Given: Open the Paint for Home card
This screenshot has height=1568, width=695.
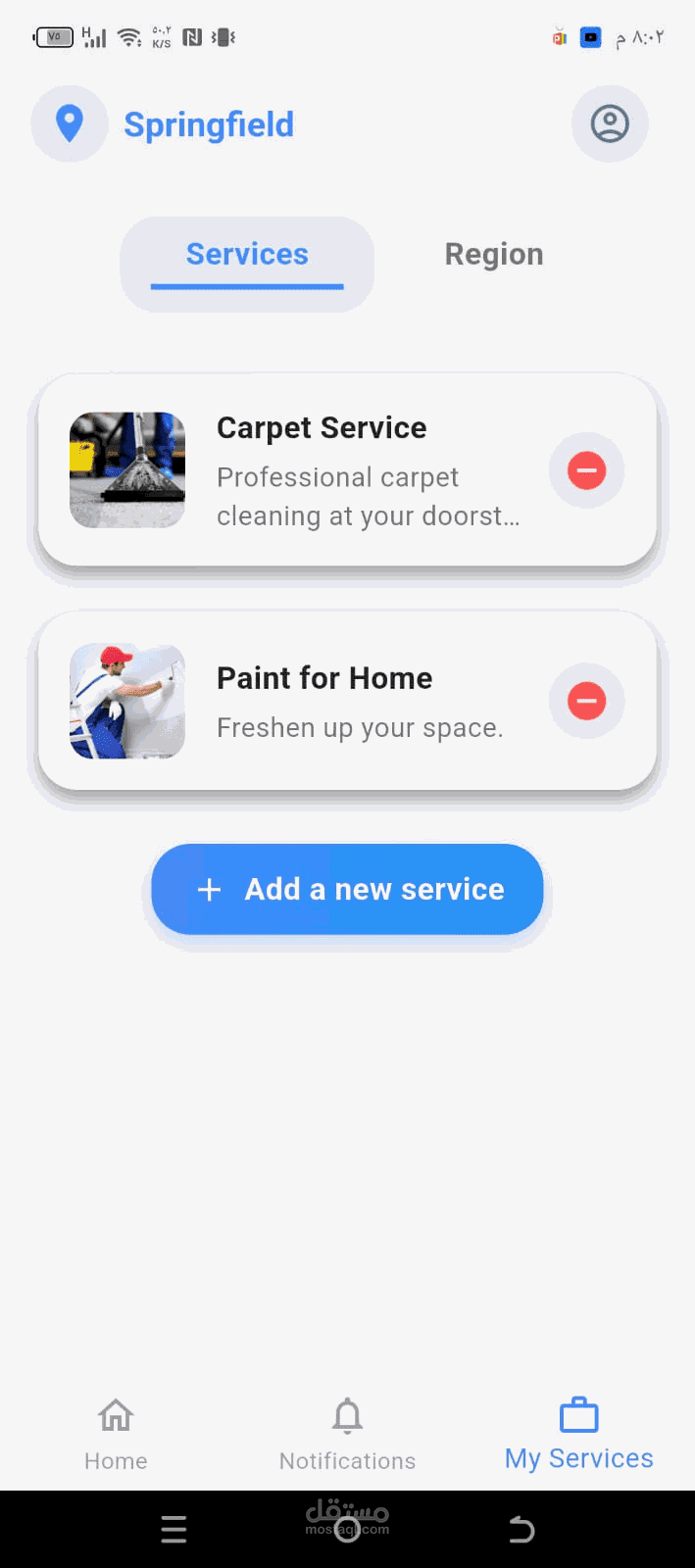Looking at the screenshot, I should pos(343,702).
